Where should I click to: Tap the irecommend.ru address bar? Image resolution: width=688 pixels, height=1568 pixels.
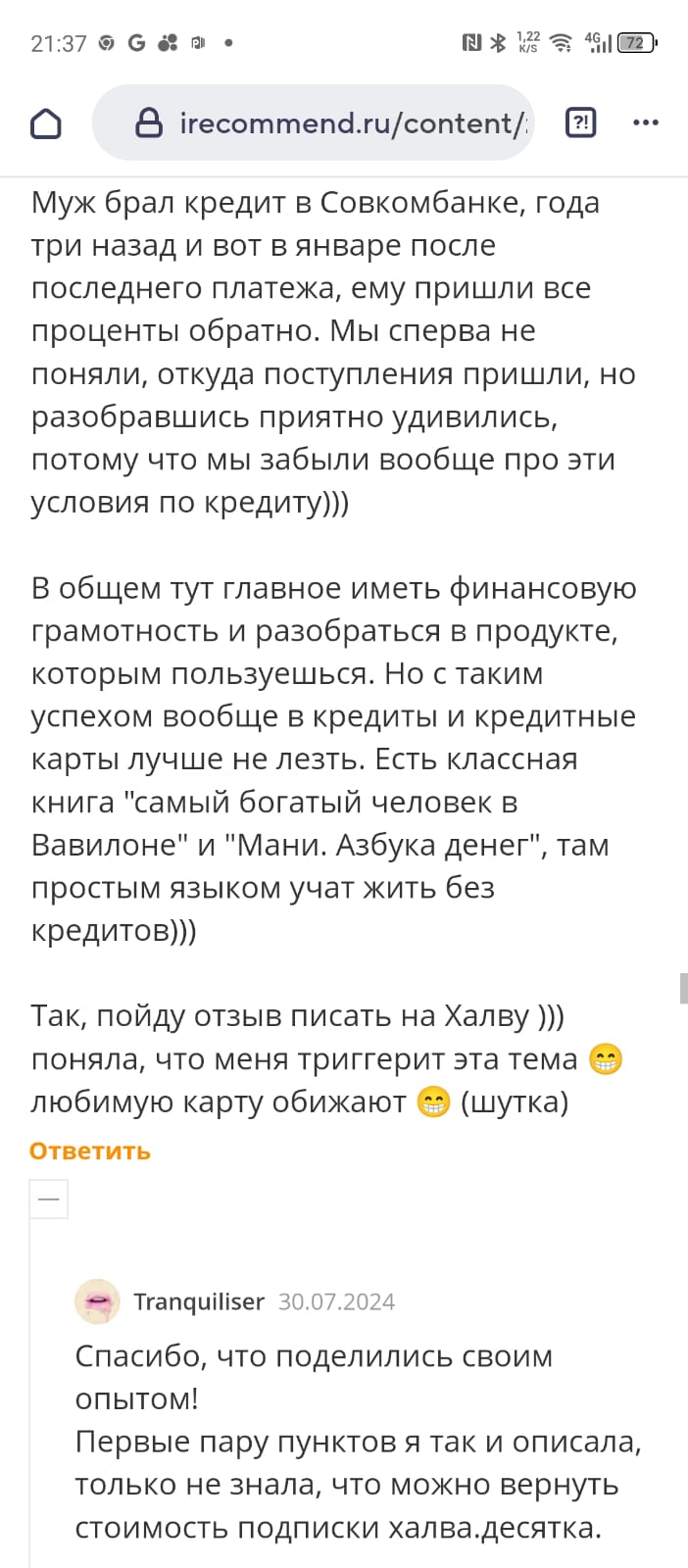point(333,123)
